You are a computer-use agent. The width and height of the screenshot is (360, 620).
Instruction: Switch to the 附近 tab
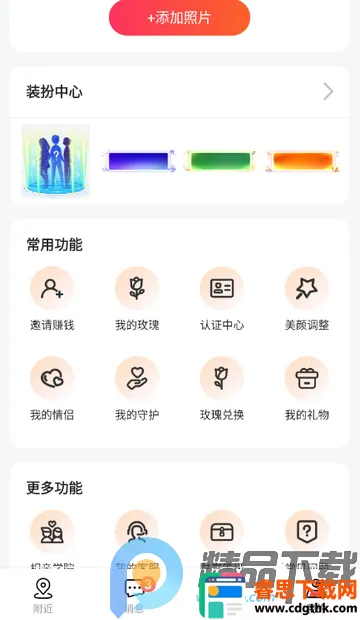coord(43,596)
